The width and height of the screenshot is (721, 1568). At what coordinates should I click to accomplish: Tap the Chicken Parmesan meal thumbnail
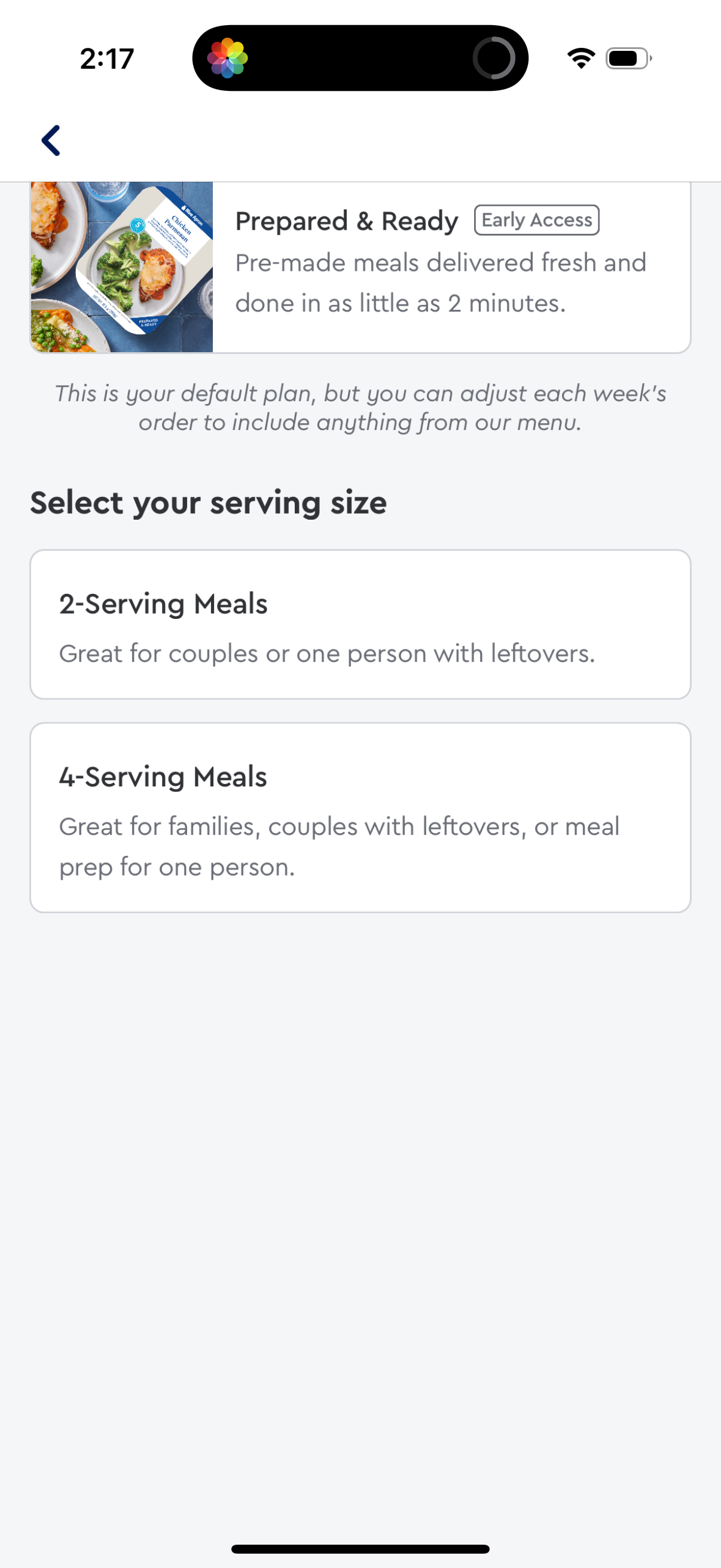(122, 268)
